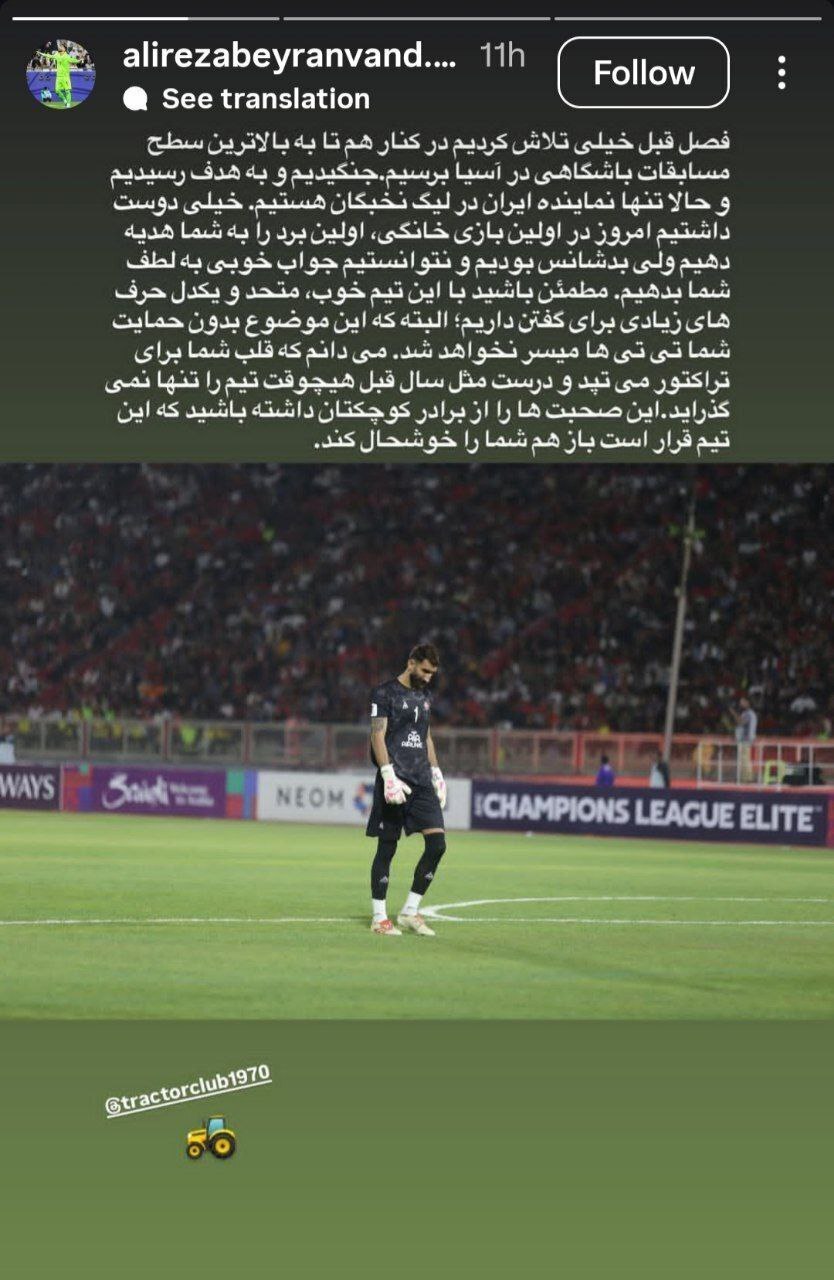
Task: Open alirezabeyranvand's profile picture
Action: coord(61,74)
